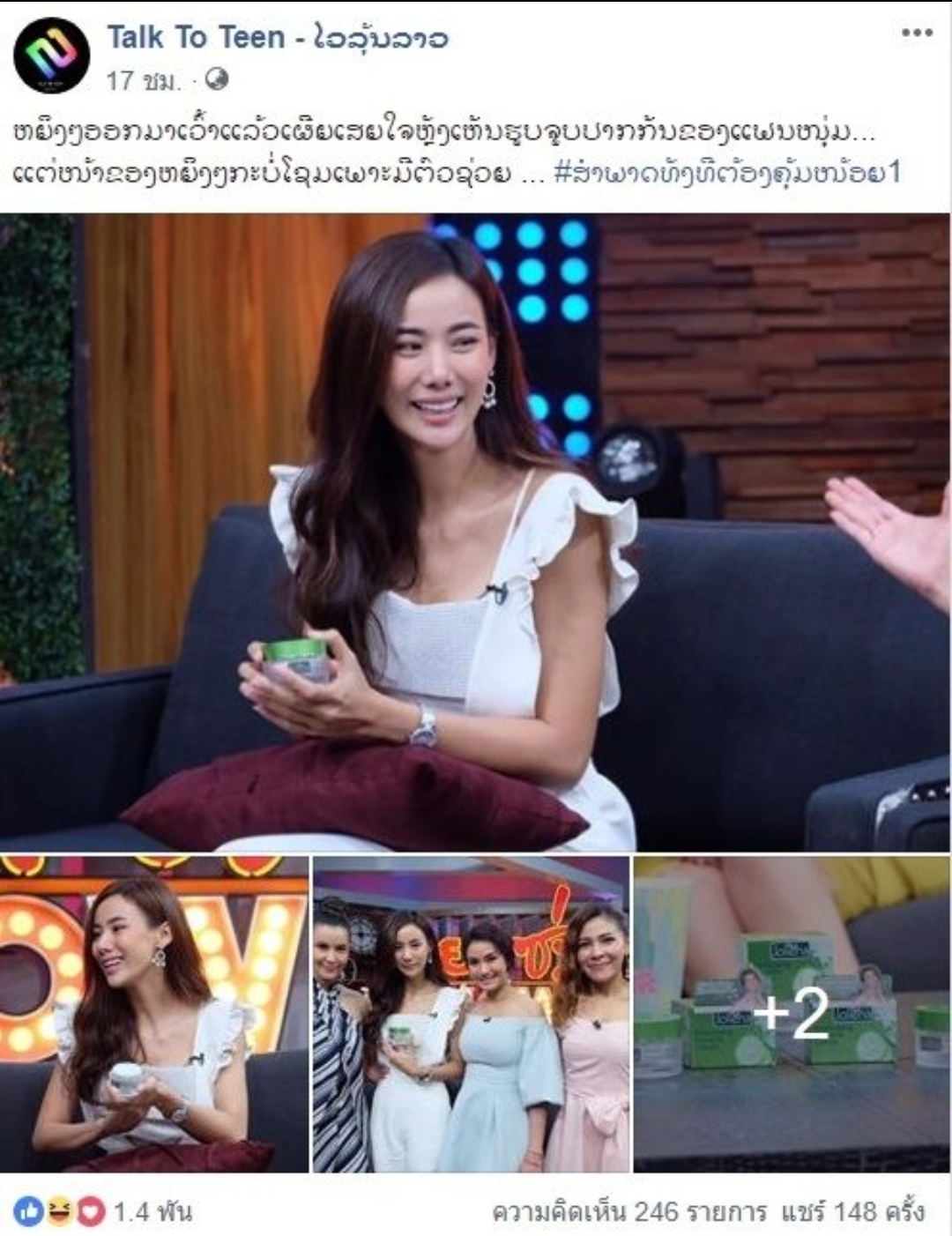Screen dimensions: 952x1236
Task: Open the group photo of four women
Action: (472, 1013)
